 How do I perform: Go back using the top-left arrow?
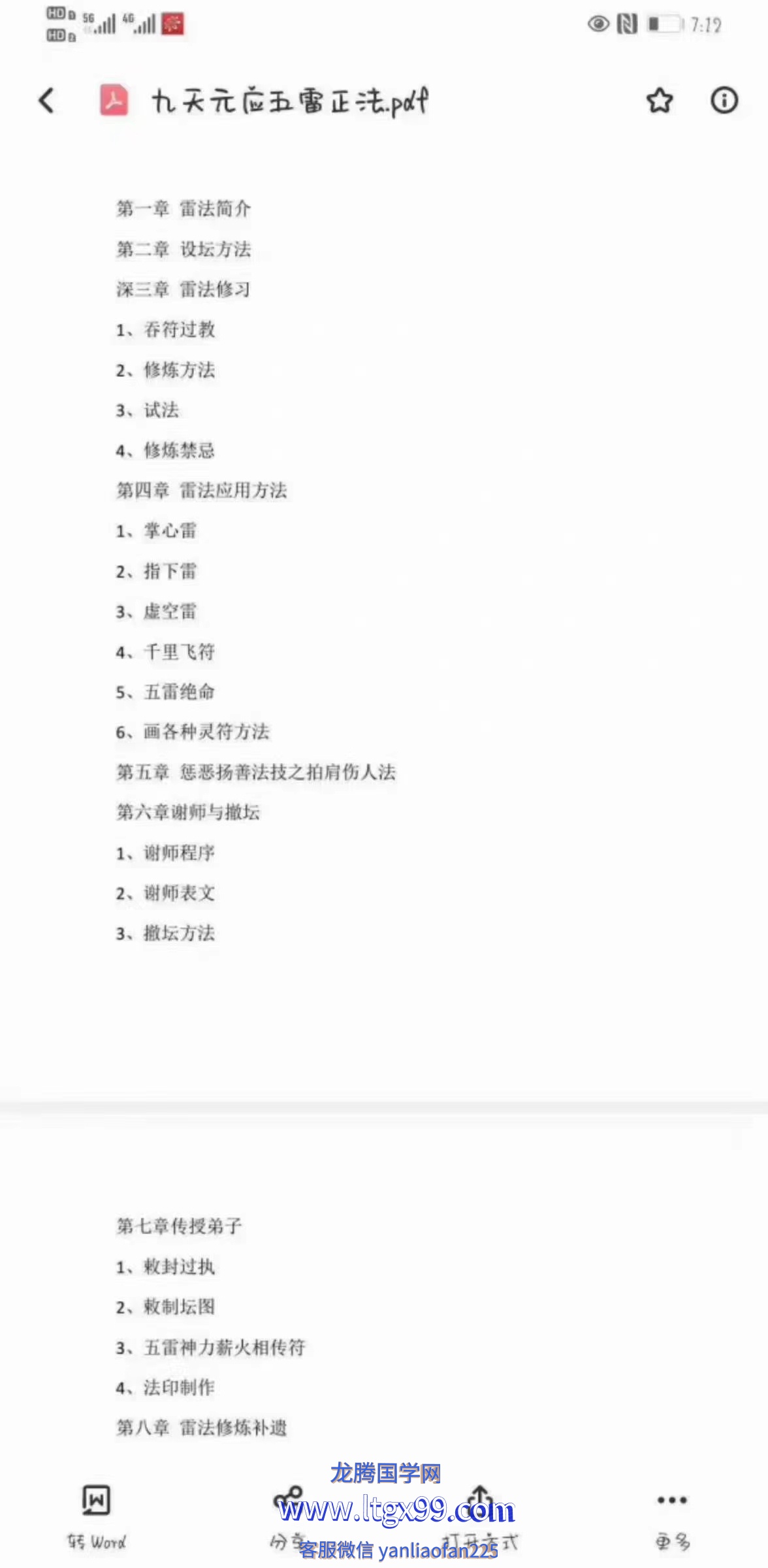click(46, 101)
